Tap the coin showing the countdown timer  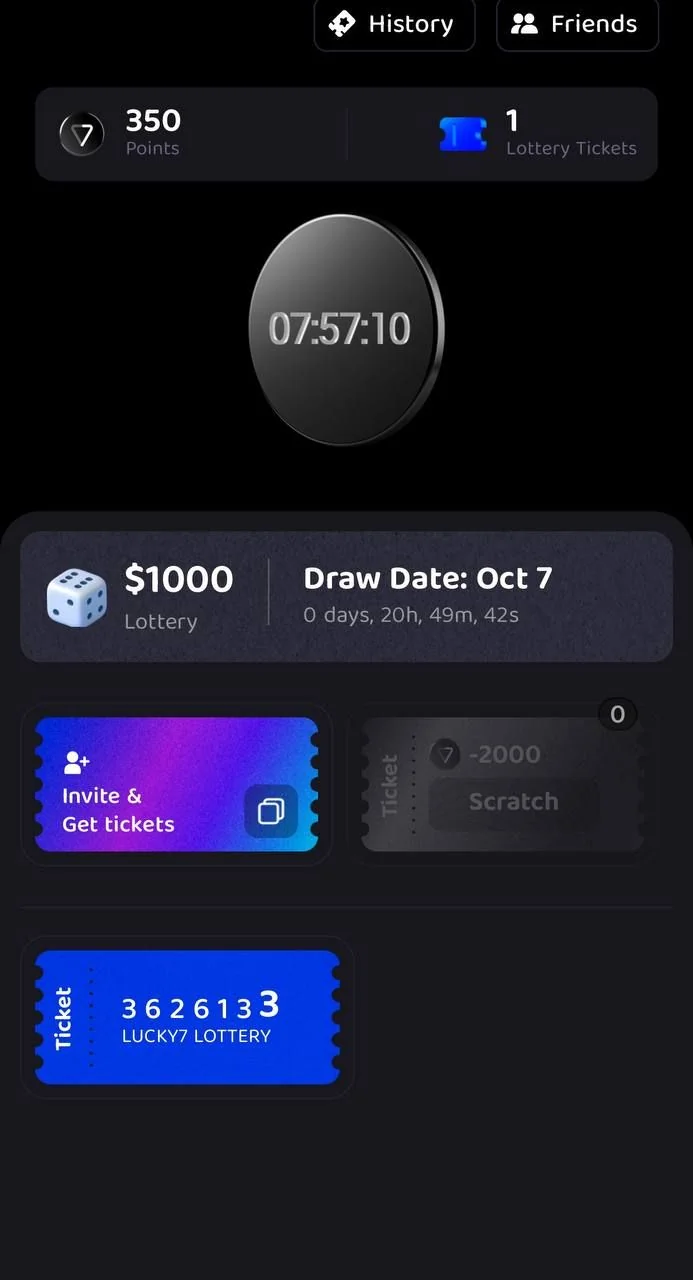(x=345, y=329)
